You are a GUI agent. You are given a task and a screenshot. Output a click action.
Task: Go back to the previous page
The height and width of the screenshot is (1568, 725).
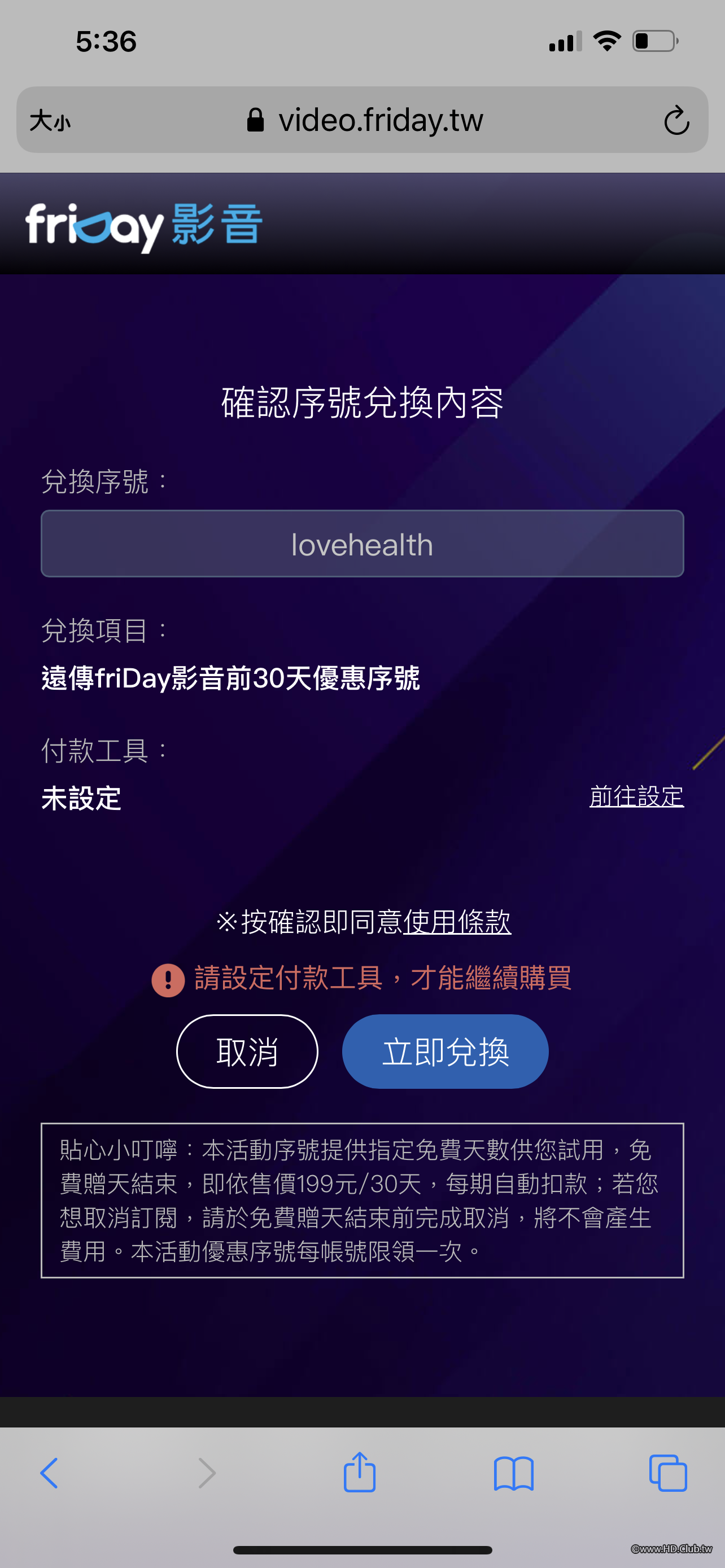(49, 1473)
